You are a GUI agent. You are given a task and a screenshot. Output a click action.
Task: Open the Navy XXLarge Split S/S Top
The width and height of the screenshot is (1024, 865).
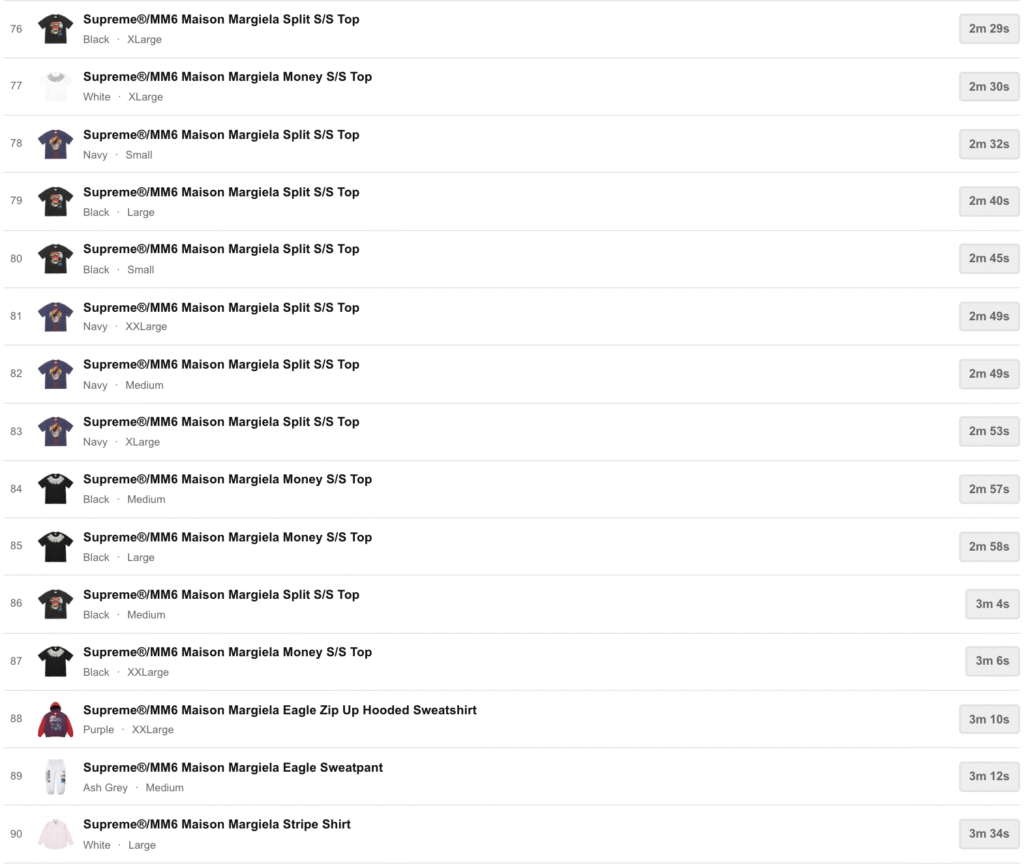pyautogui.click(x=221, y=307)
